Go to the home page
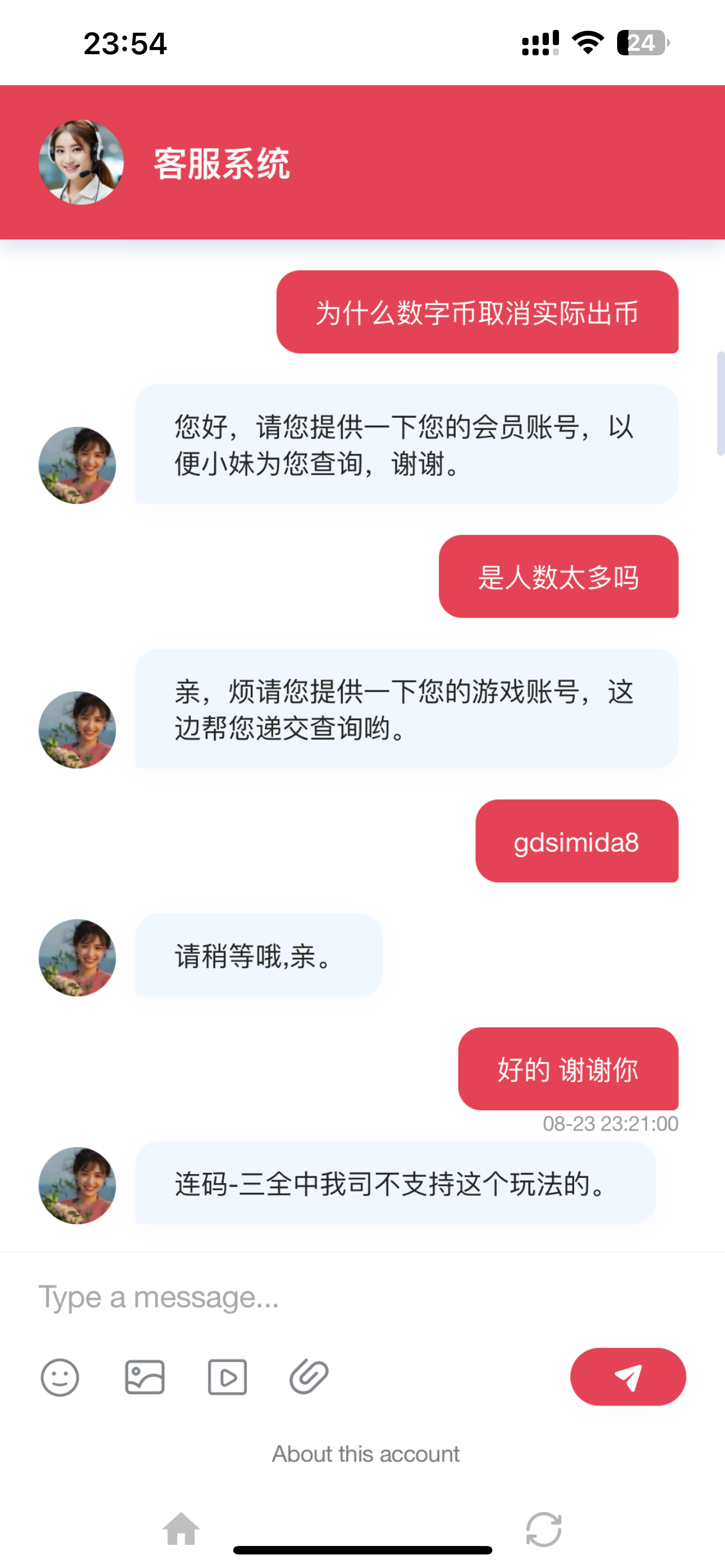 click(181, 1528)
